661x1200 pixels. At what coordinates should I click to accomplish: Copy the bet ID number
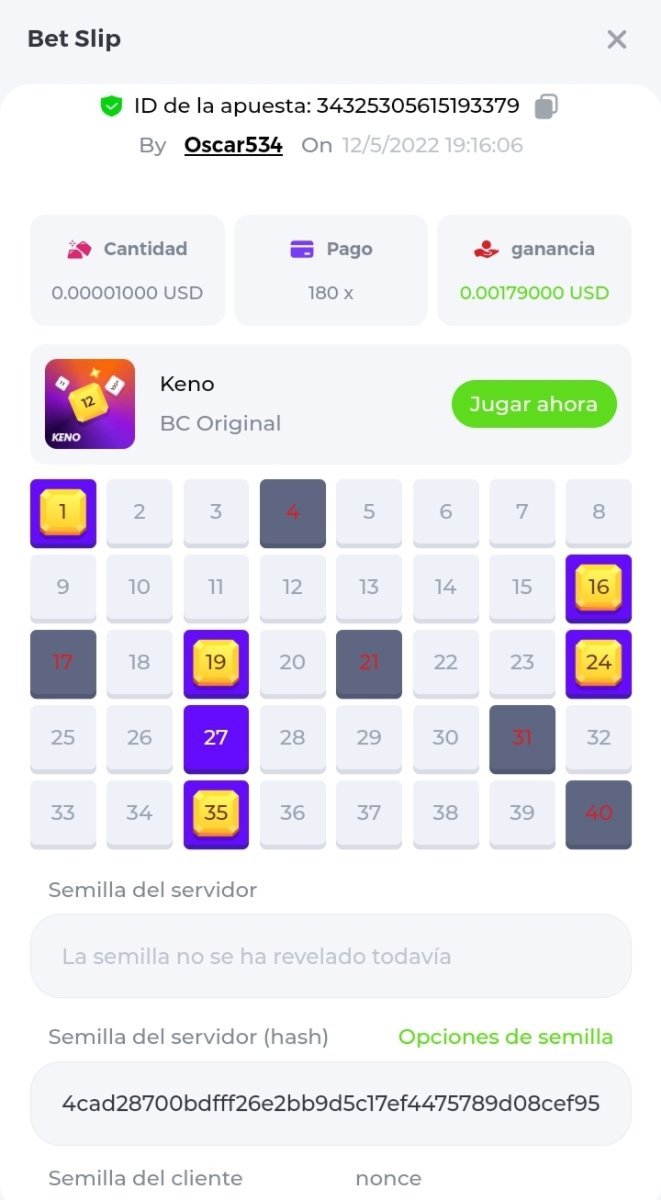coord(546,106)
